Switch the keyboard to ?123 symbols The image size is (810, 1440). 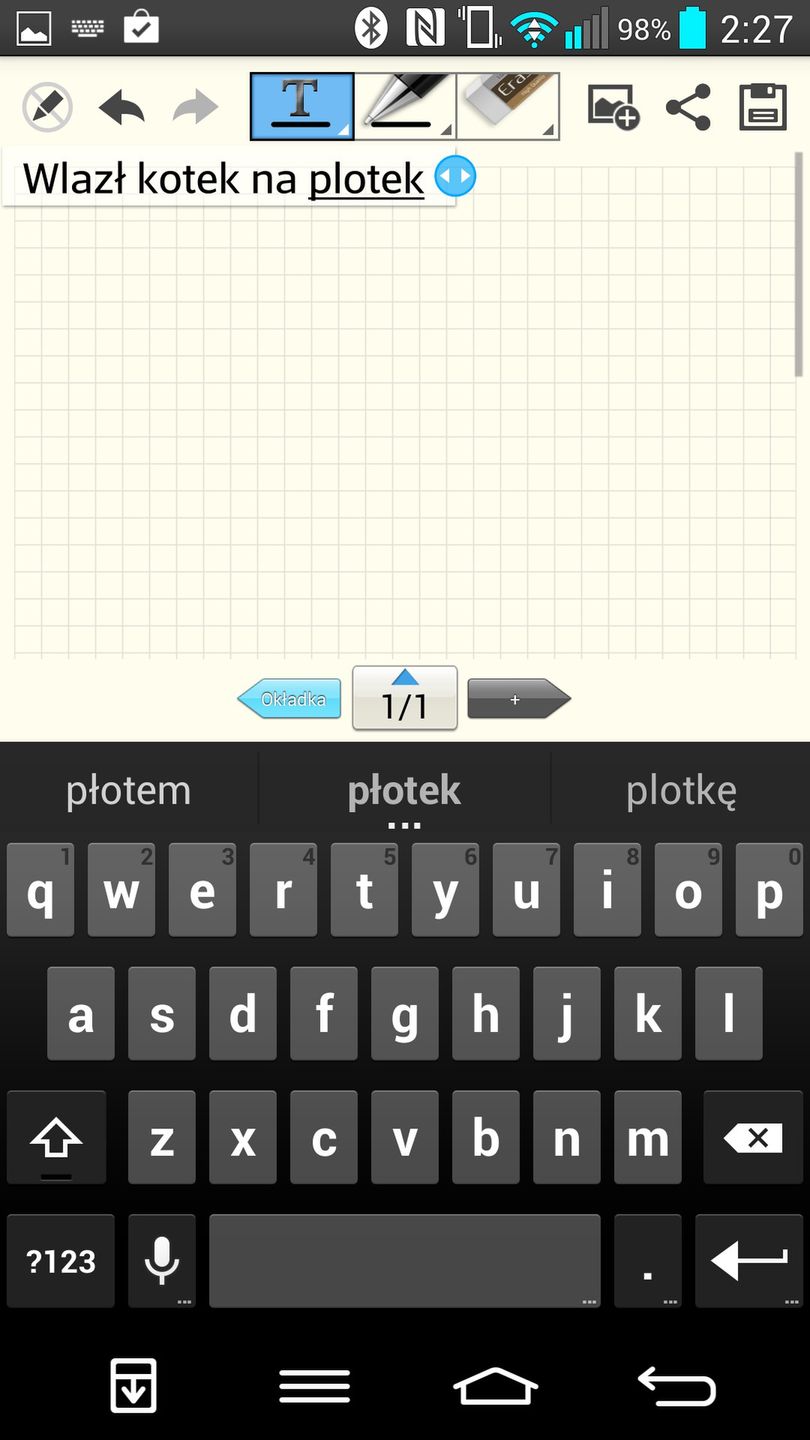coord(61,1261)
